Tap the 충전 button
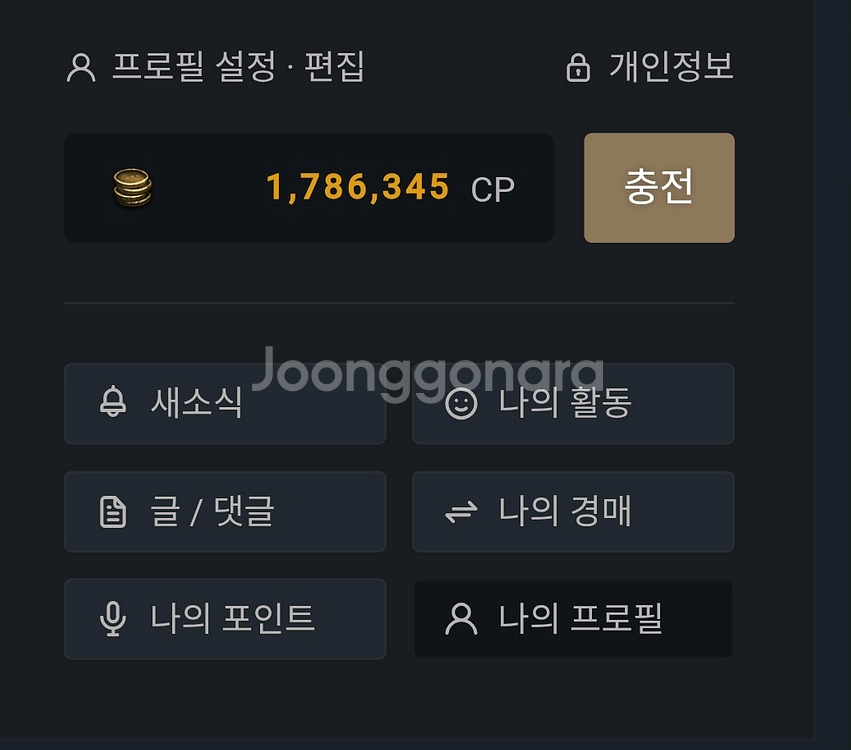 point(659,188)
